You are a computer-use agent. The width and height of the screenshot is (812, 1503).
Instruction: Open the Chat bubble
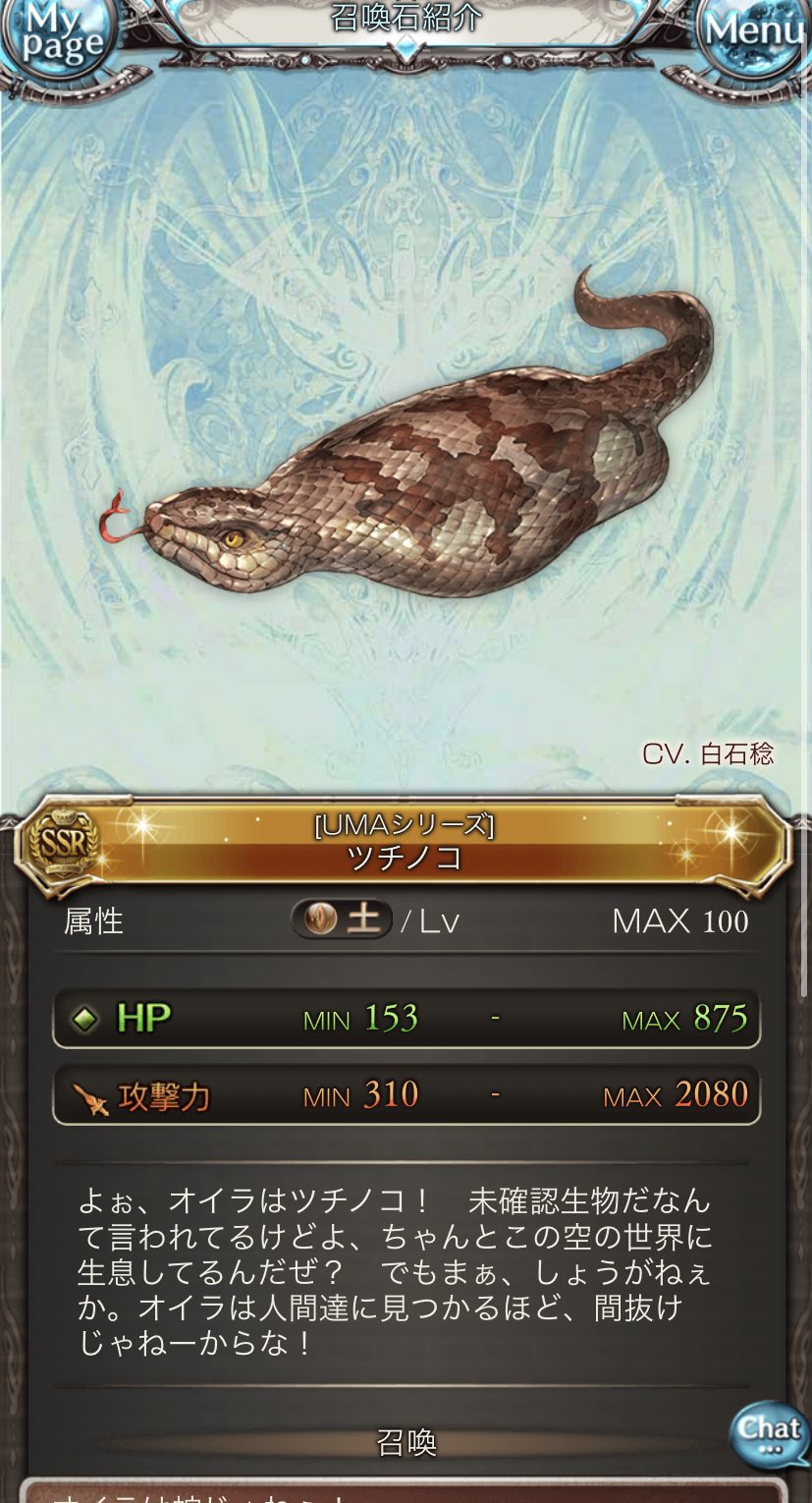point(771,1433)
